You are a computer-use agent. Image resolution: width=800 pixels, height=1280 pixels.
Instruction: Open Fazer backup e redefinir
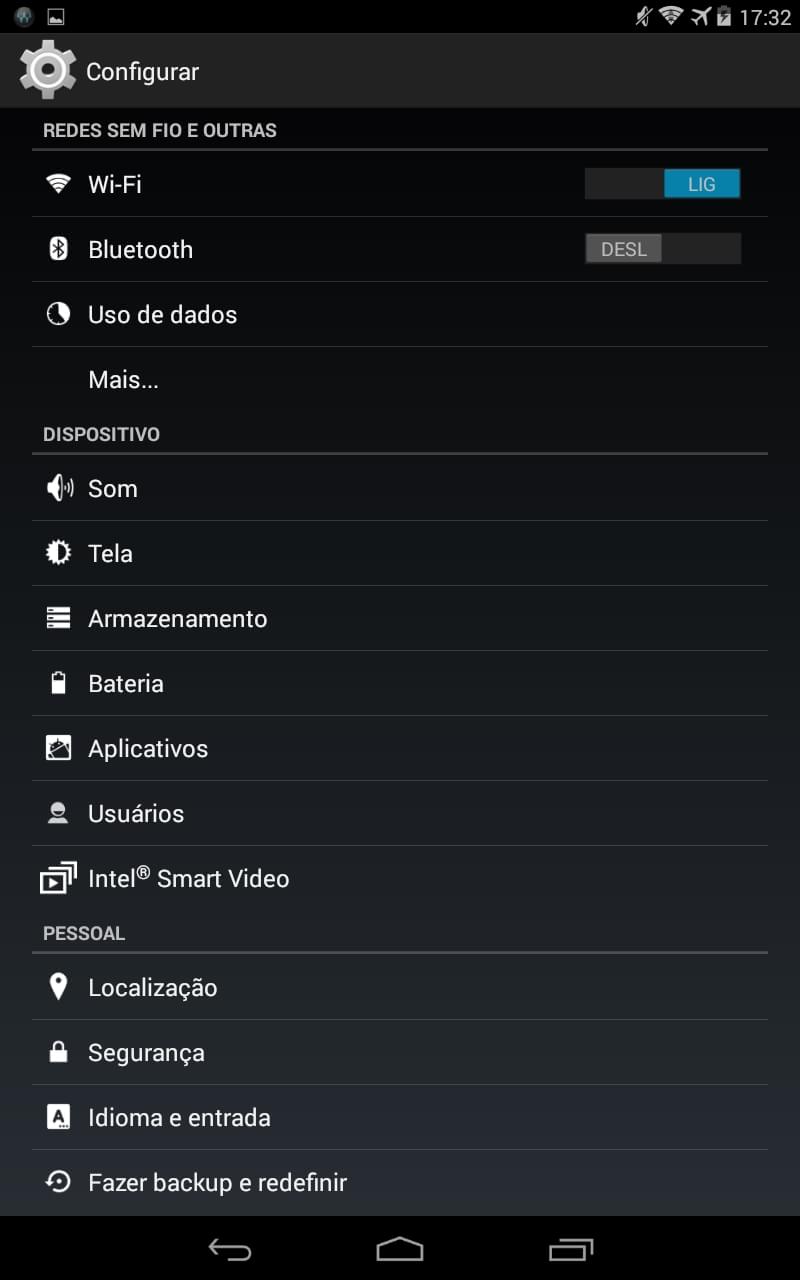(x=400, y=1182)
